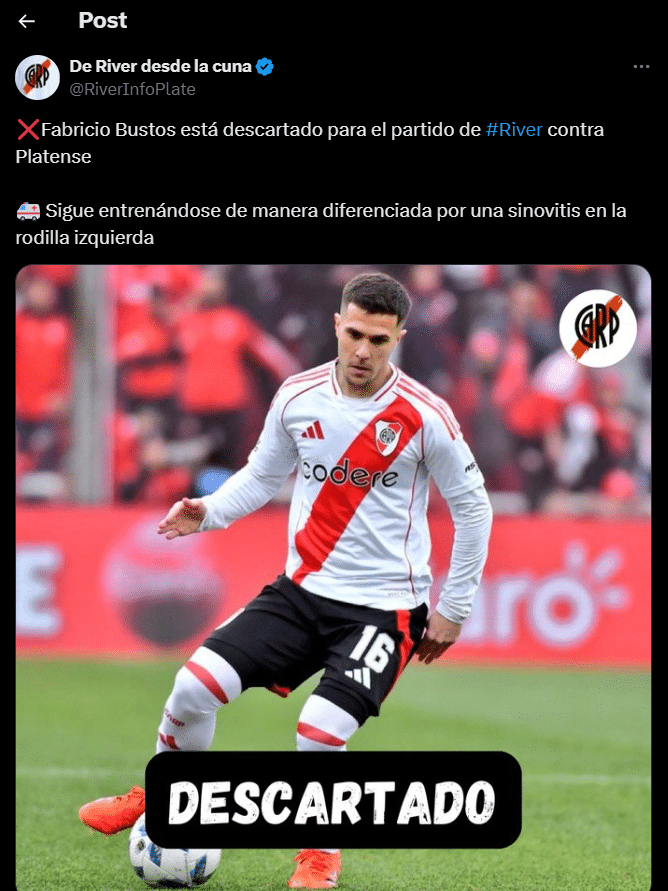Open the #River hashtag link
668x891 pixels.
pyautogui.click(x=514, y=130)
